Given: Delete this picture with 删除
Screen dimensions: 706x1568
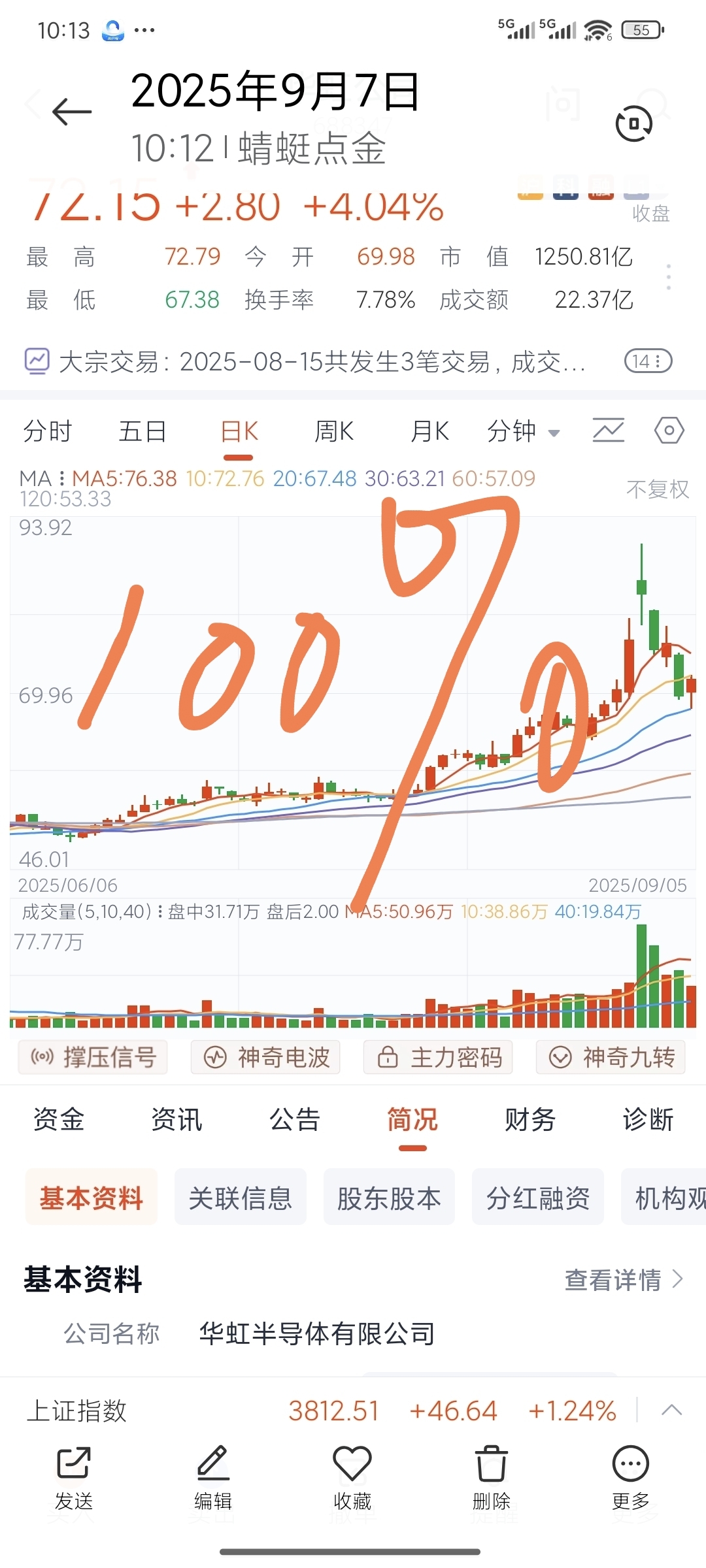Looking at the screenshot, I should point(492,1479).
